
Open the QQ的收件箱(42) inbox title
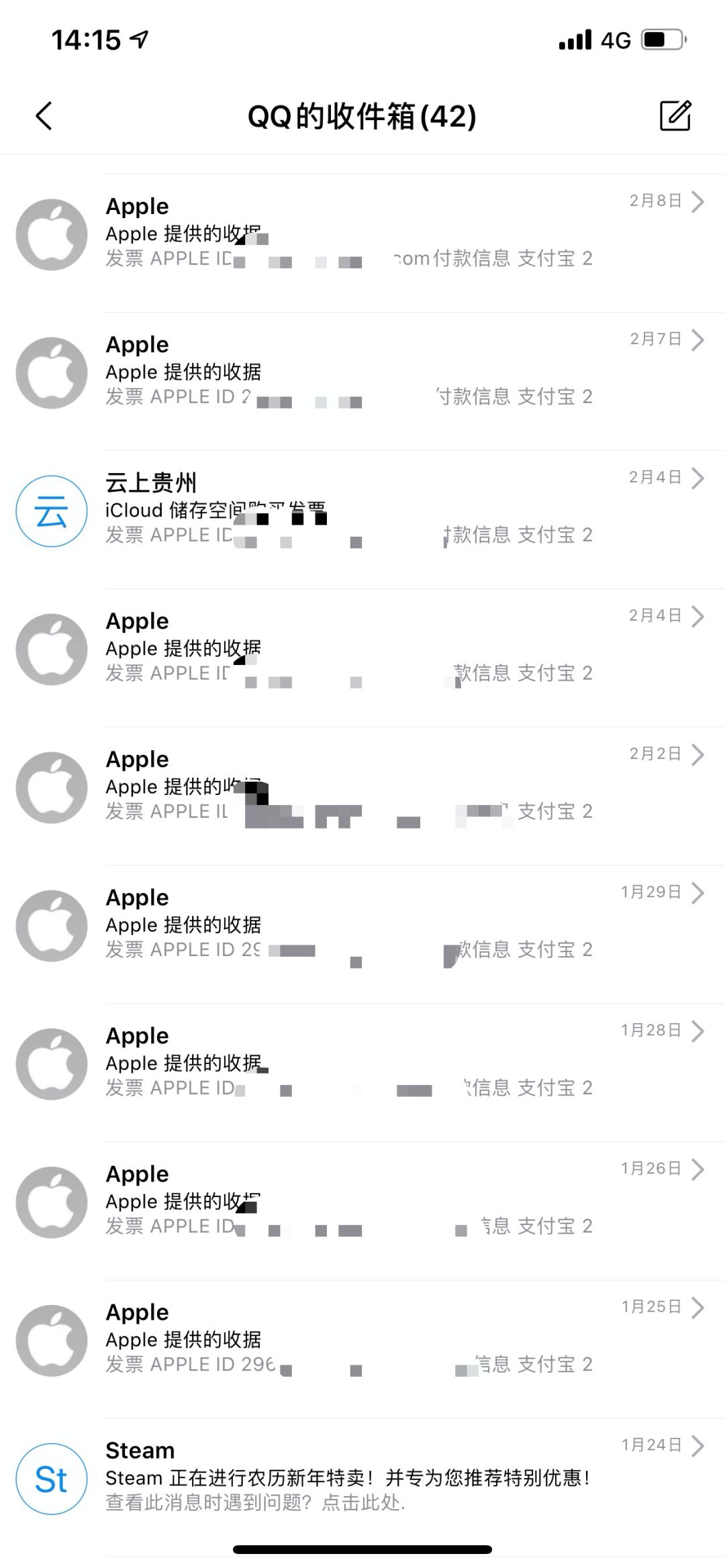click(x=362, y=115)
